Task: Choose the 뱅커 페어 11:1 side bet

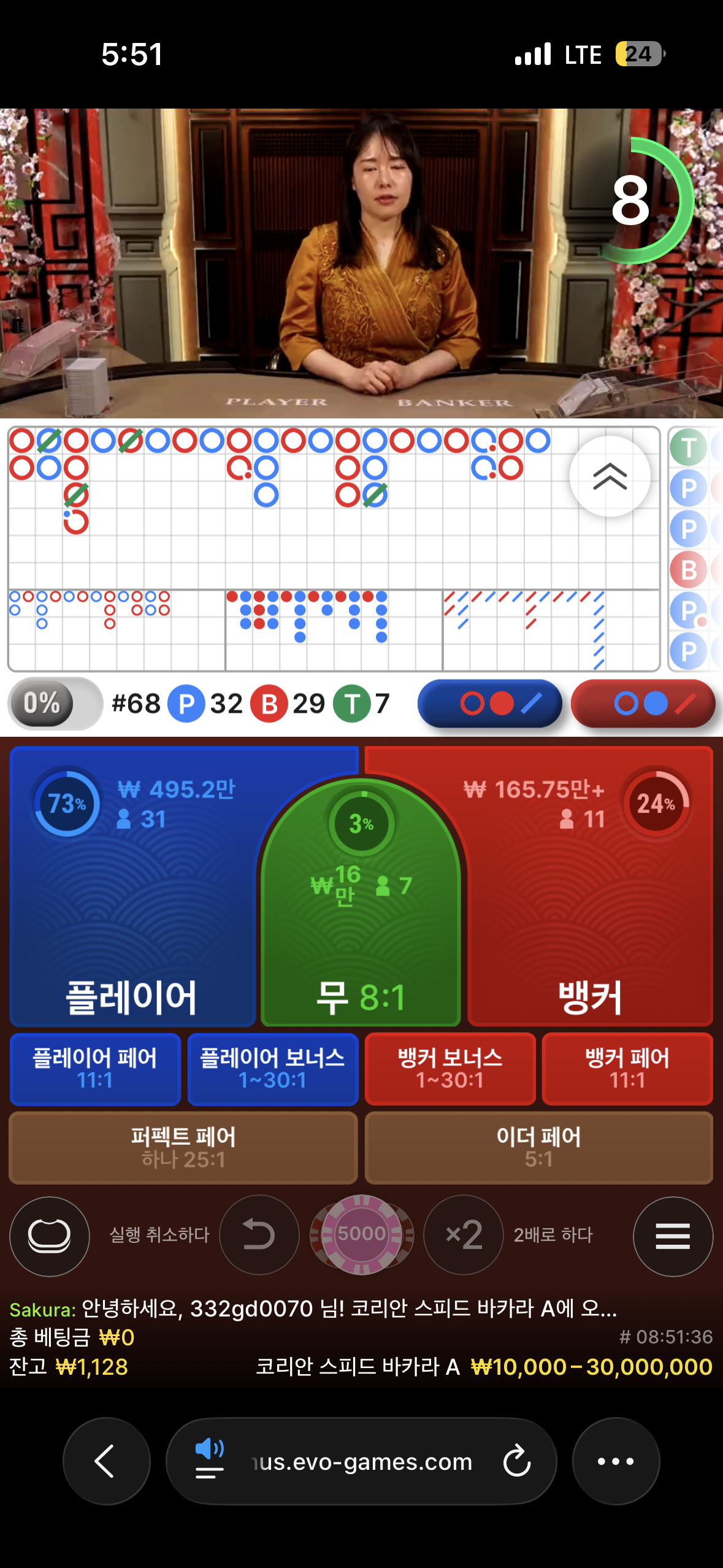Action: click(627, 1069)
